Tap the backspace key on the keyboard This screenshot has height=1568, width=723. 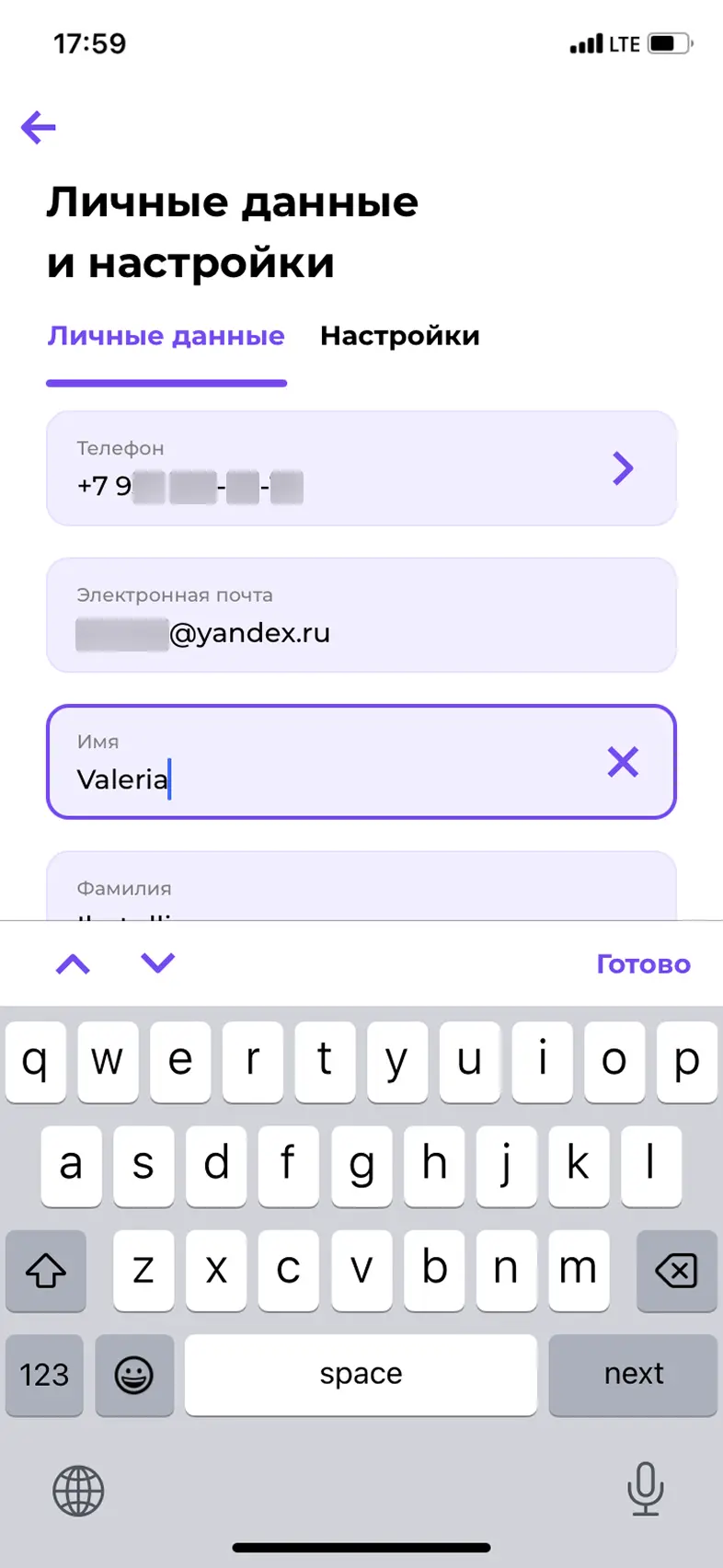point(676,1271)
